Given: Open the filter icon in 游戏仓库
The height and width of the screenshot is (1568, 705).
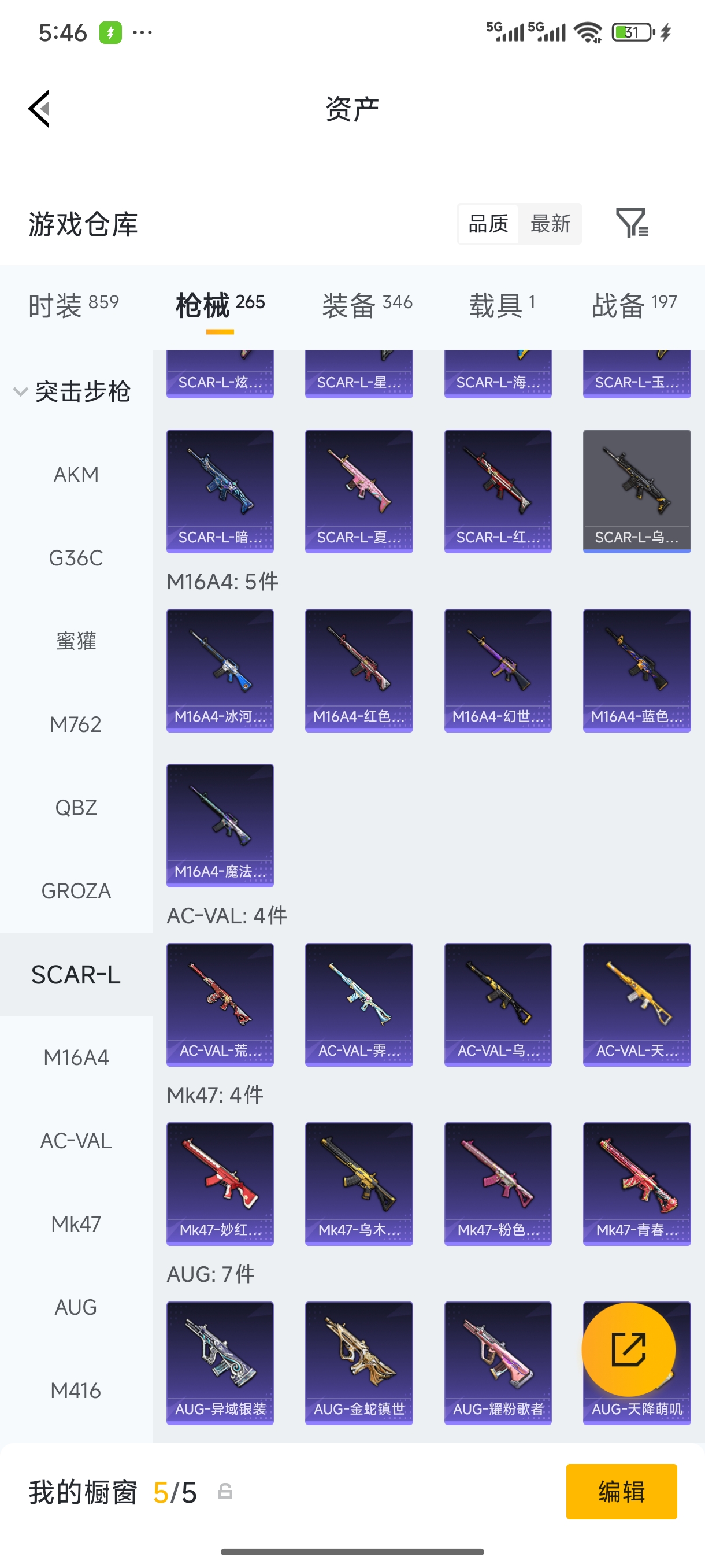Looking at the screenshot, I should (632, 223).
